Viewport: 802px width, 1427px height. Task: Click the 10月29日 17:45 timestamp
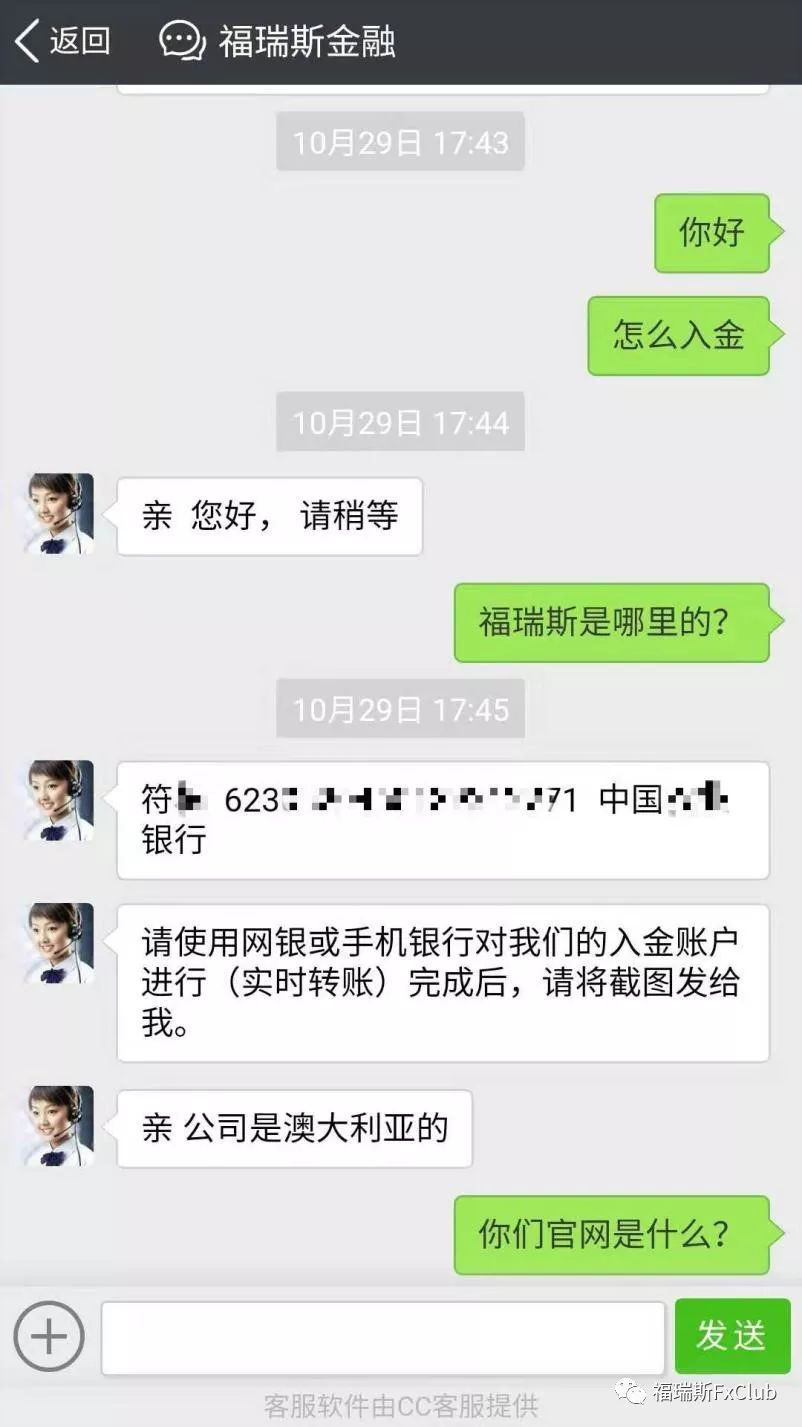pyautogui.click(x=399, y=709)
